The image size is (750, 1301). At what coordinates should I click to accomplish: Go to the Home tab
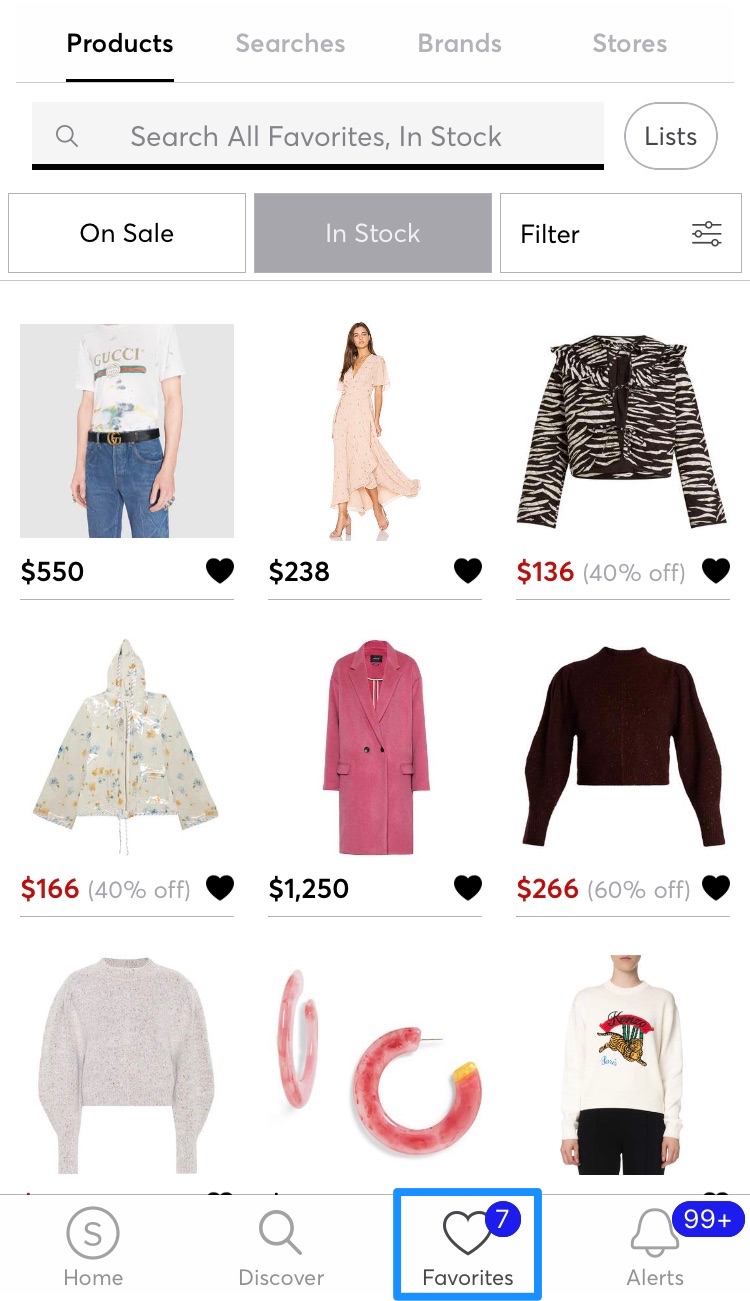(x=93, y=1248)
